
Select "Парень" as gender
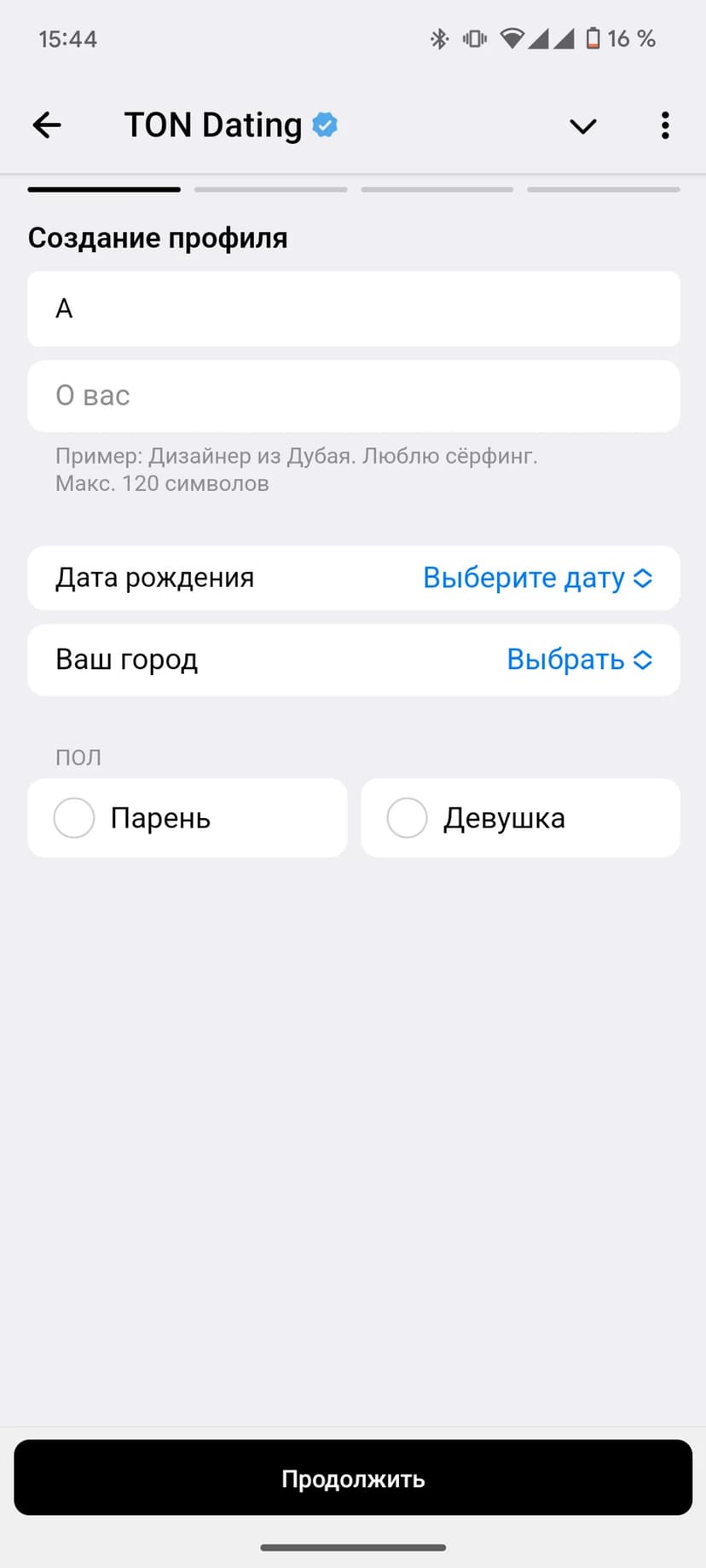(x=187, y=818)
